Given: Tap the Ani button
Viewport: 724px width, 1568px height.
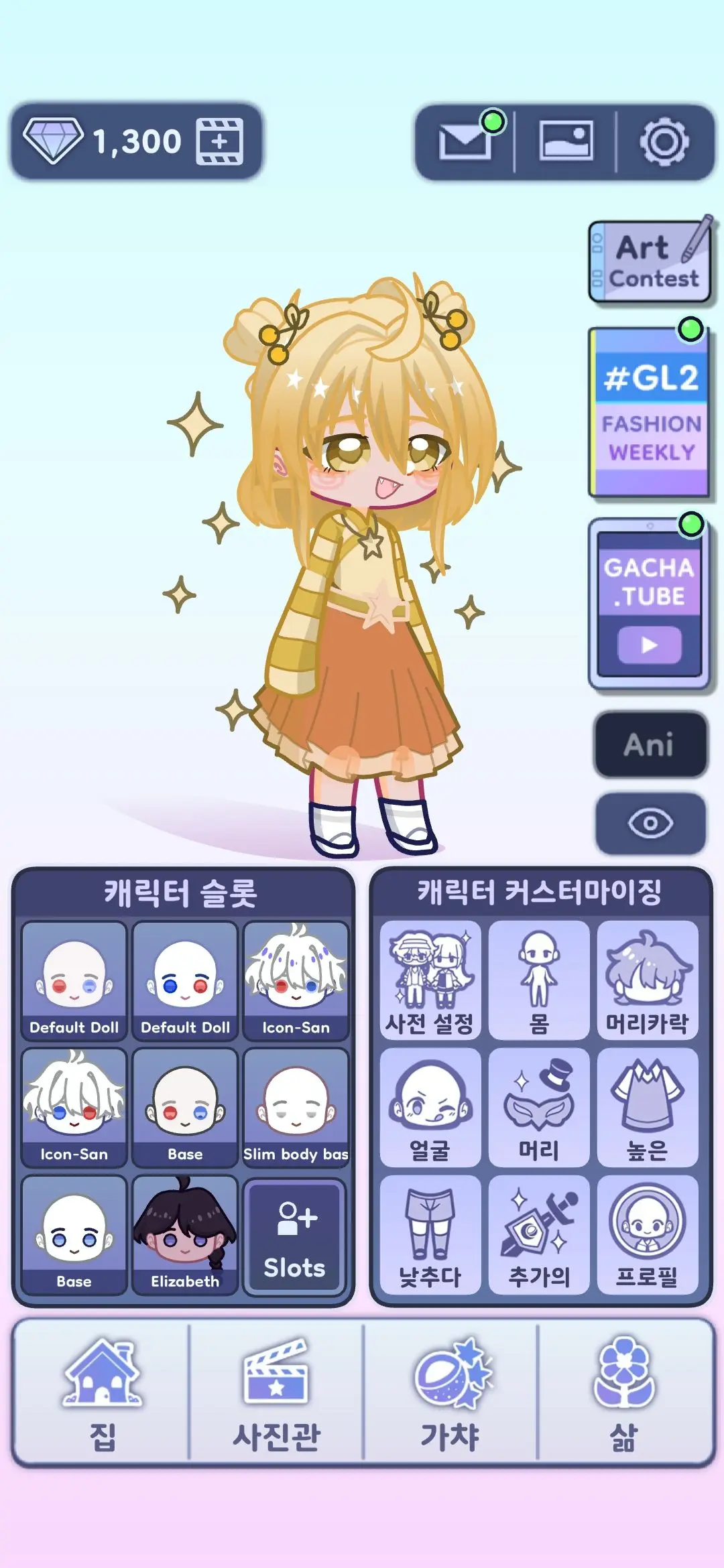Looking at the screenshot, I should (650, 744).
